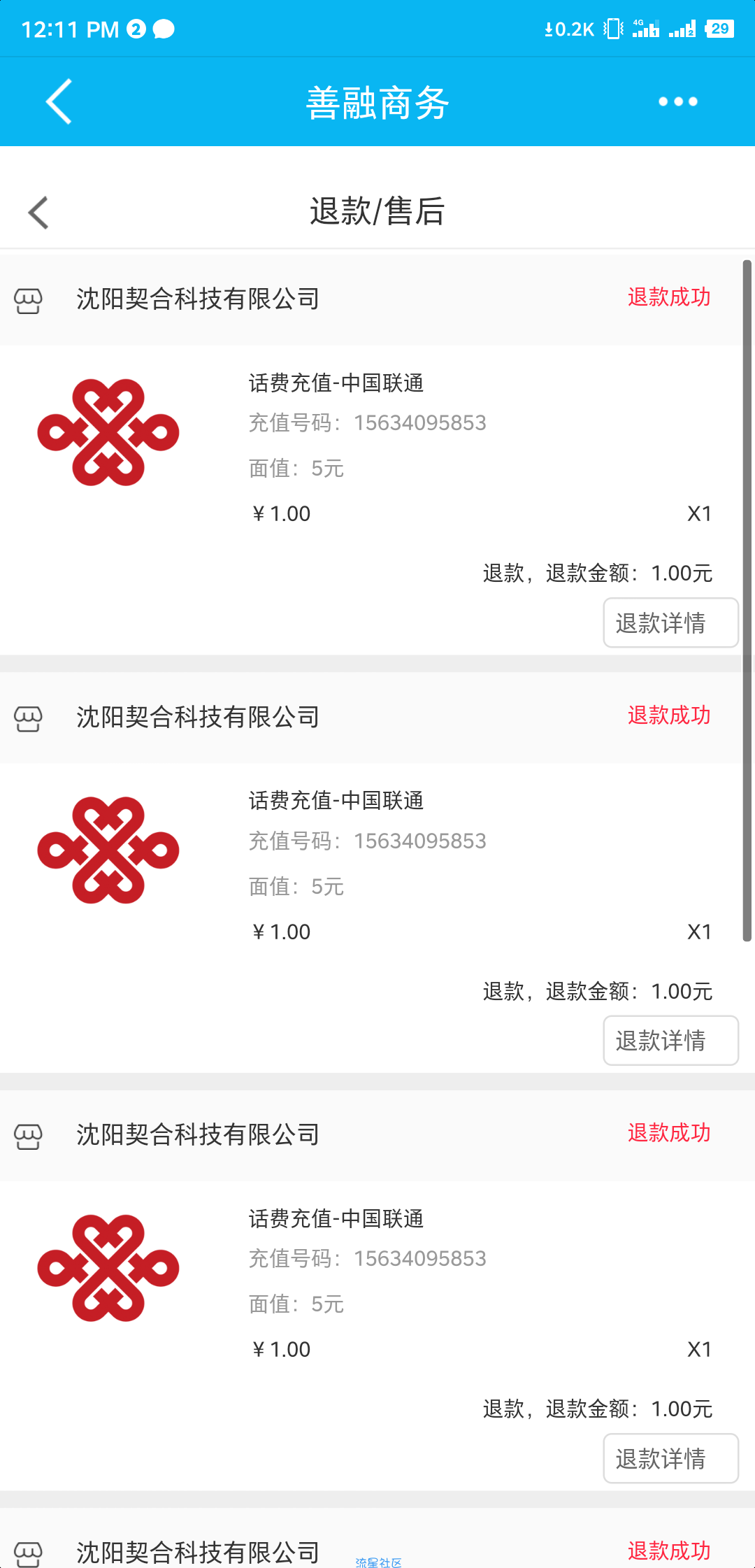This screenshot has width=755, height=1568.
Task: Open 退款详情 for the first refund order
Action: 670,622
